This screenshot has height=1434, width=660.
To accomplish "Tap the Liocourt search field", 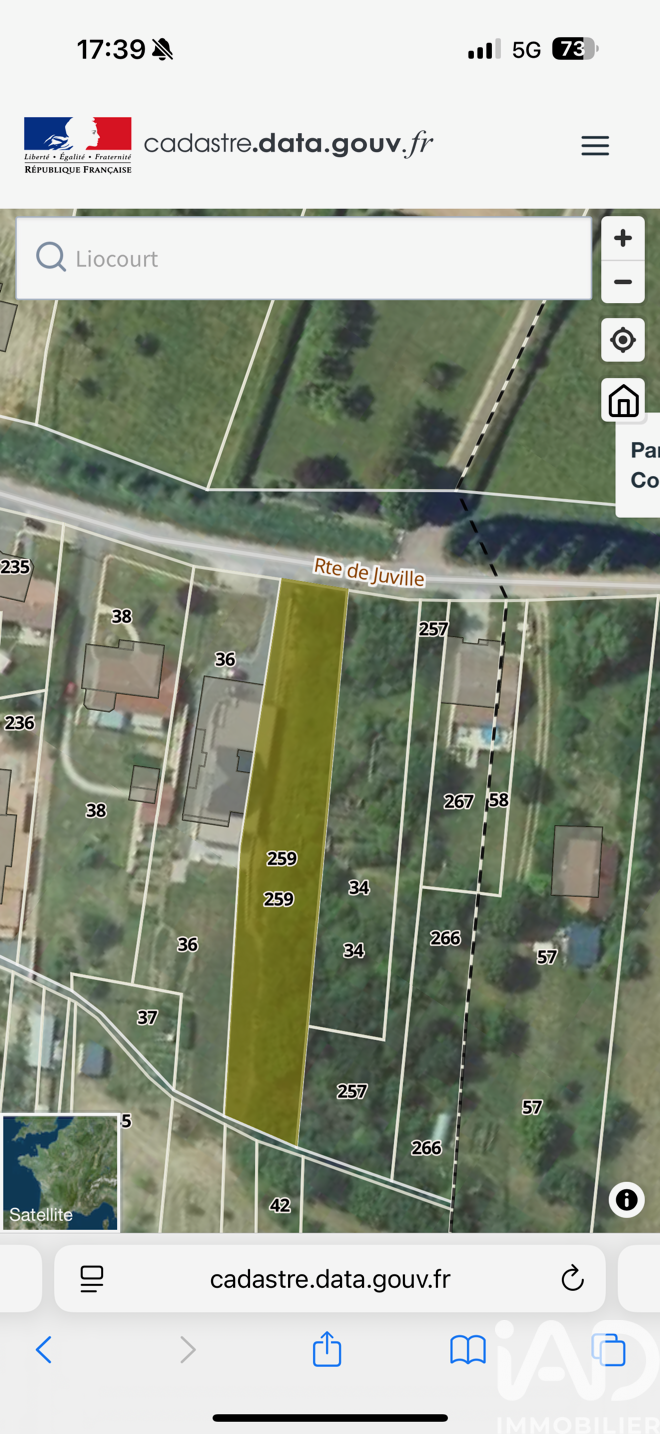I will click(x=303, y=258).
